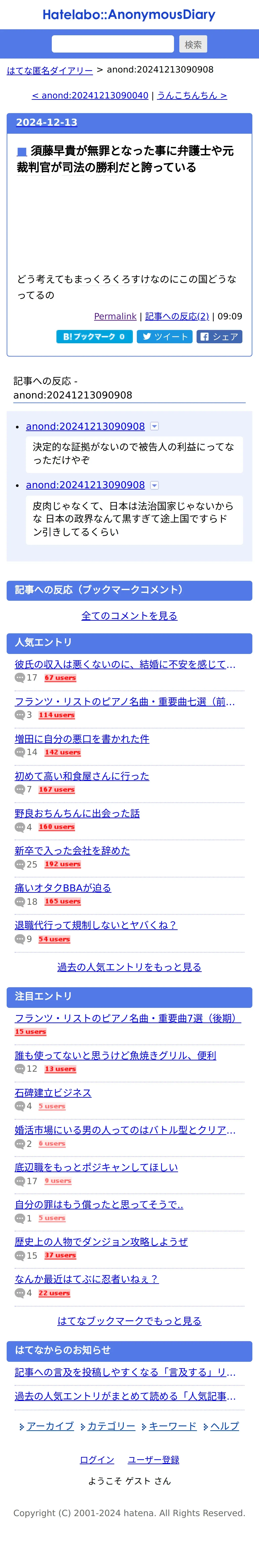259x1568 pixels.
Task: View 記事への反応(2) link
Action: tap(177, 316)
